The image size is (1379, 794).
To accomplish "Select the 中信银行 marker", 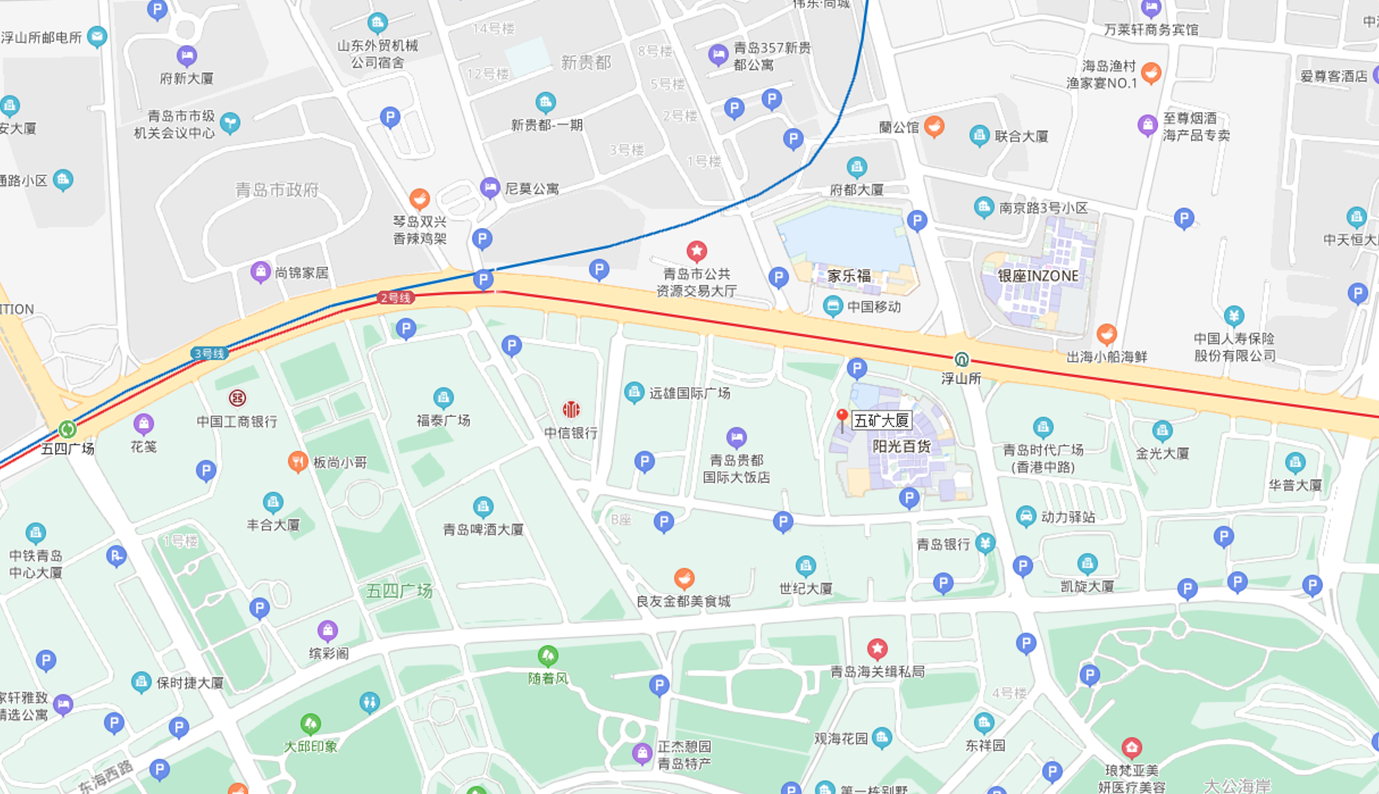I will click(x=571, y=410).
